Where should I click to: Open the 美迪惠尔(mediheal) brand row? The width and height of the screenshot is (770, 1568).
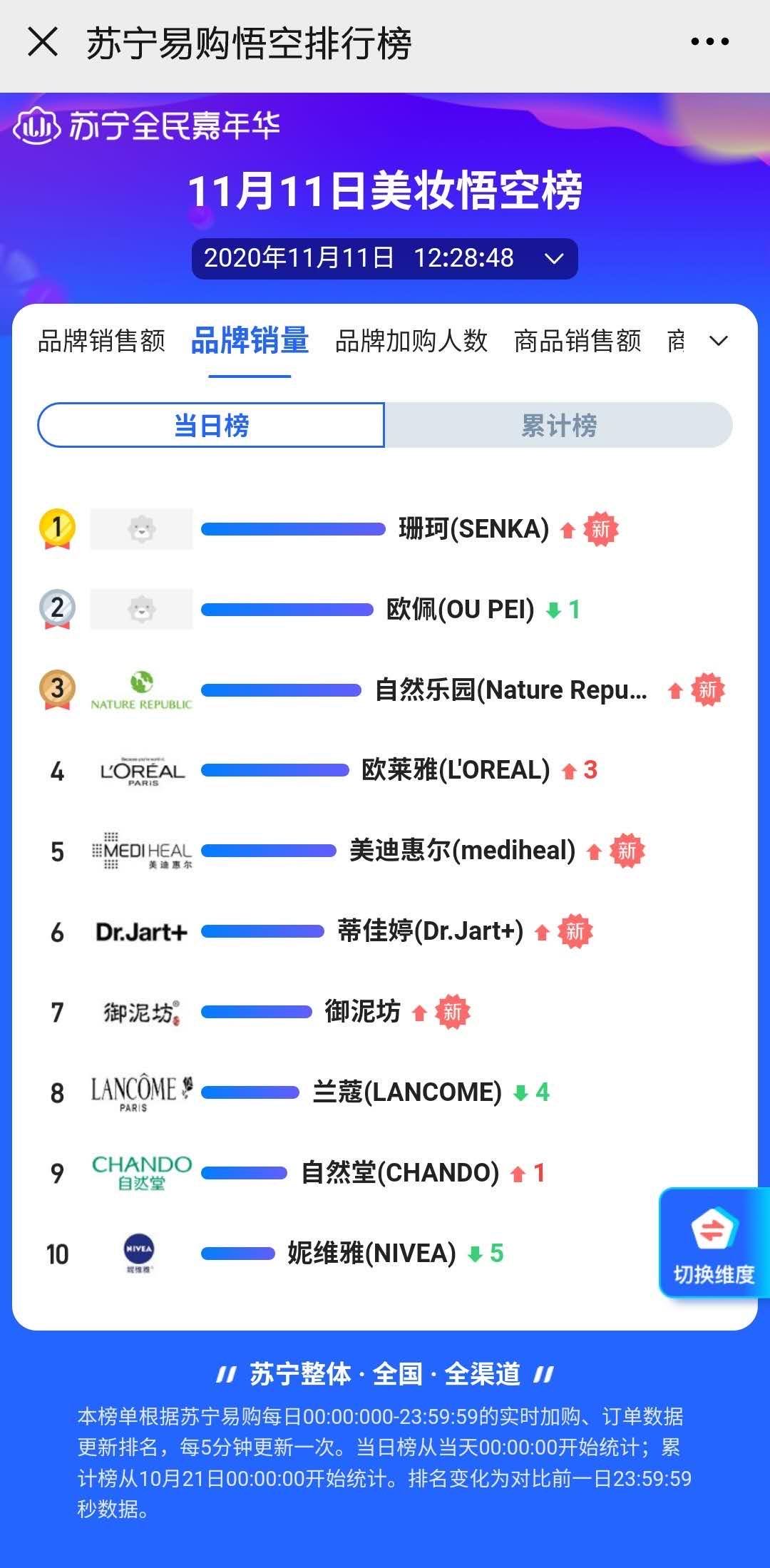point(462,851)
